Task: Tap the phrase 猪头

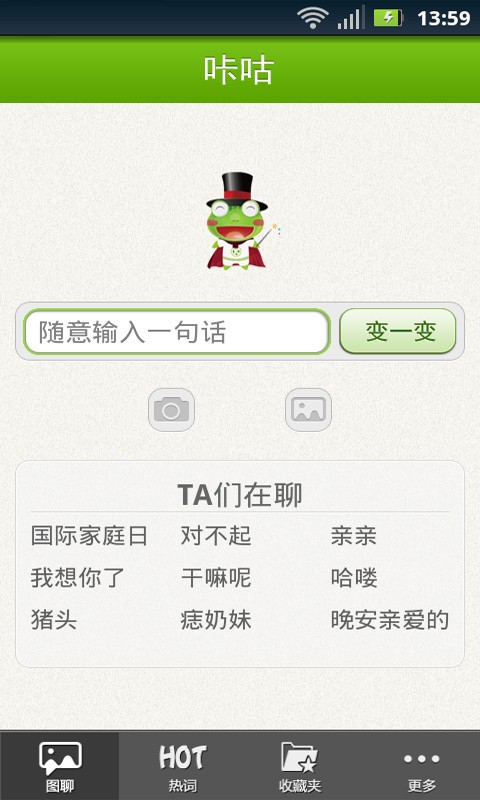Action: (54, 620)
